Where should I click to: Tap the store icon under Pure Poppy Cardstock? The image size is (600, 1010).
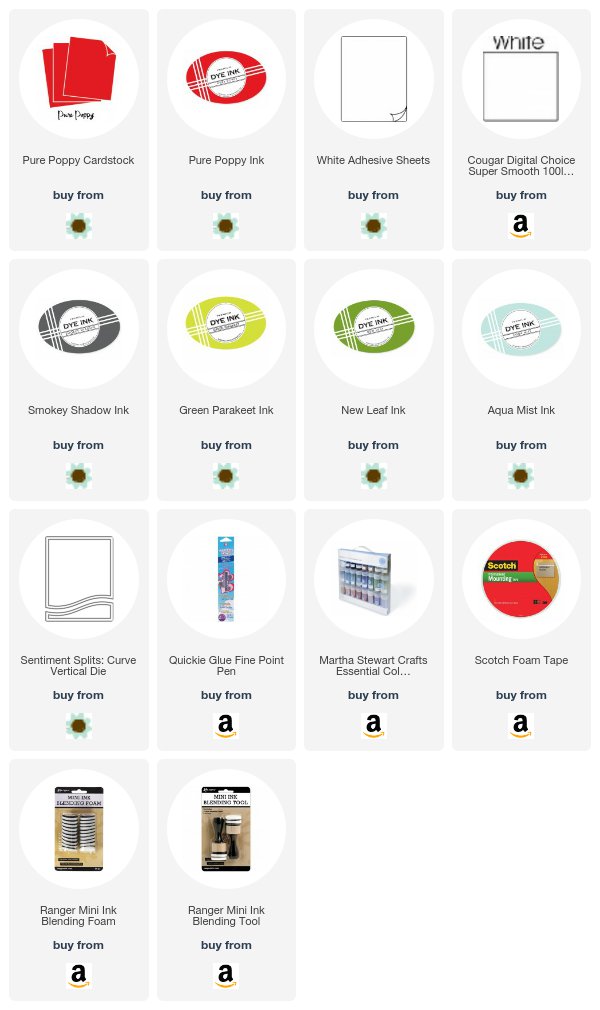click(79, 226)
